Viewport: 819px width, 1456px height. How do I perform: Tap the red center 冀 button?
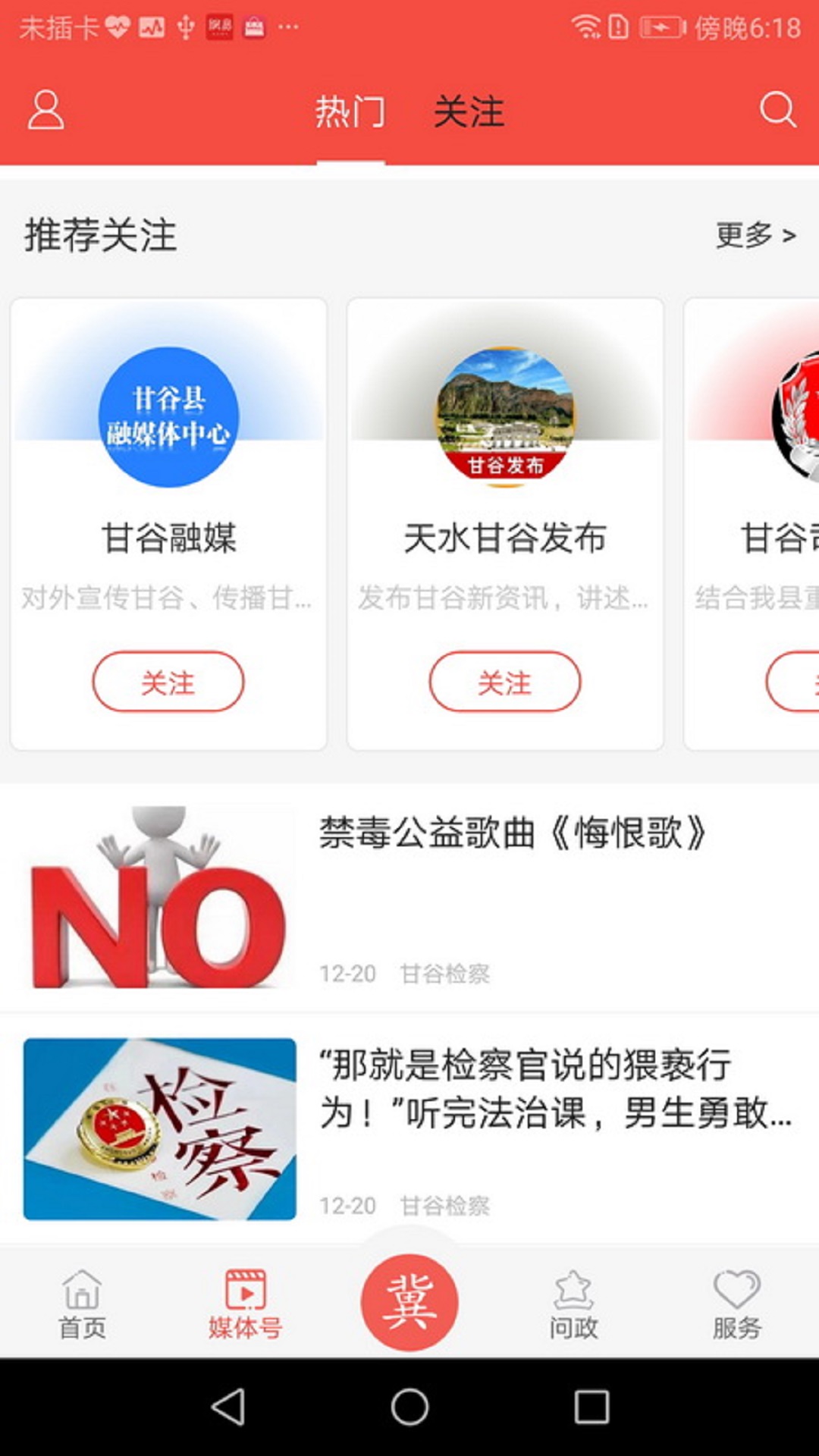click(x=409, y=1302)
